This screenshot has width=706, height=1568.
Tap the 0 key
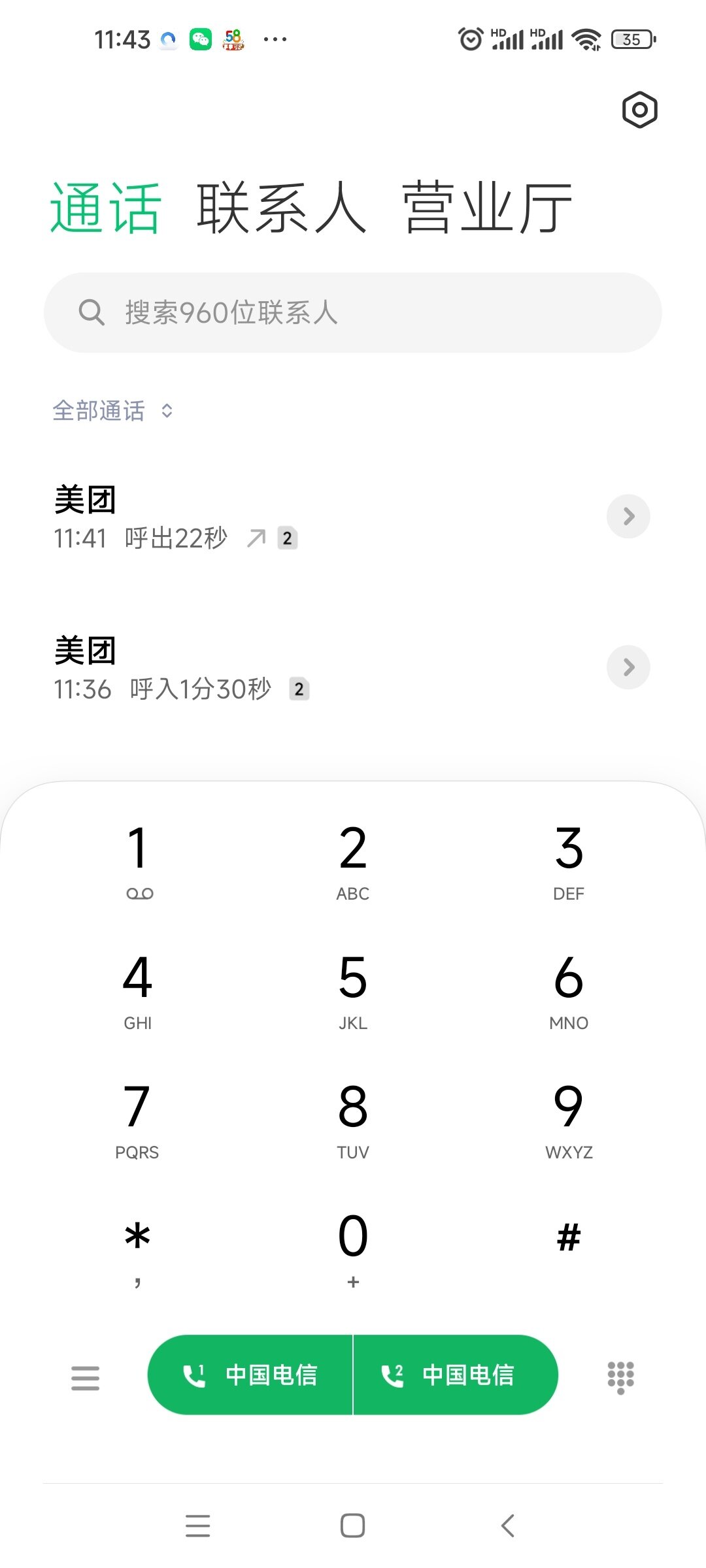click(353, 1247)
